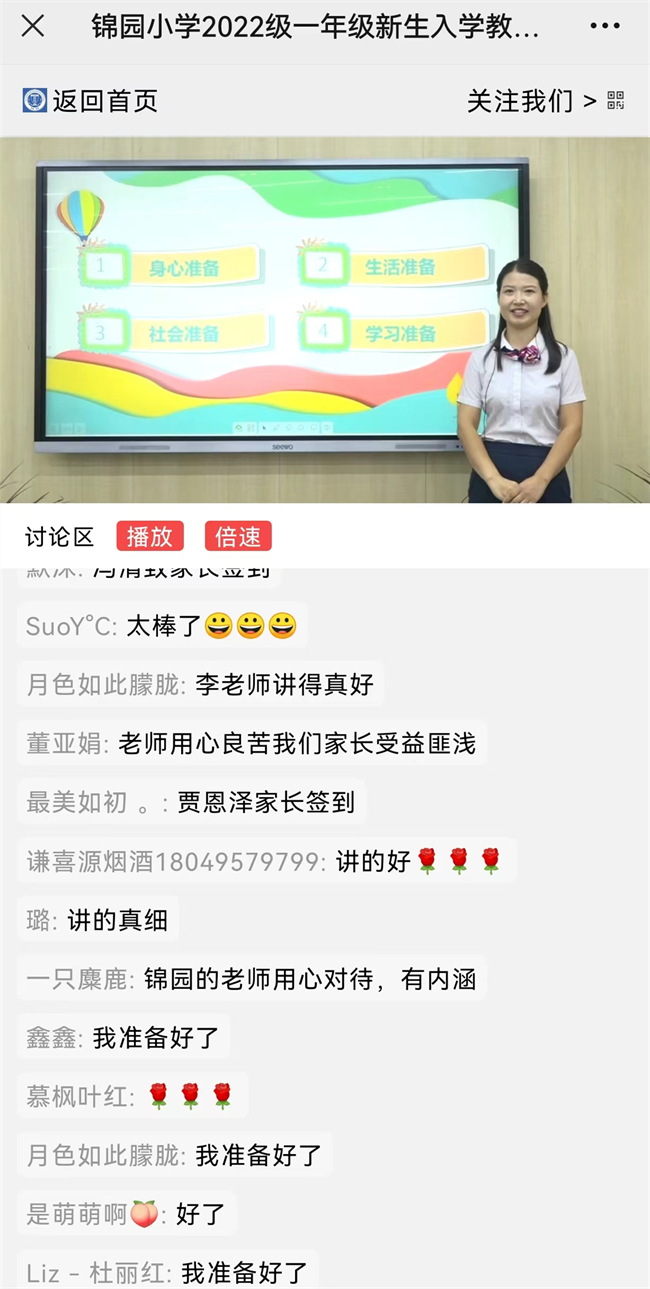Tap the 倍速 playback speed button
This screenshot has width=650, height=1289.
click(238, 536)
